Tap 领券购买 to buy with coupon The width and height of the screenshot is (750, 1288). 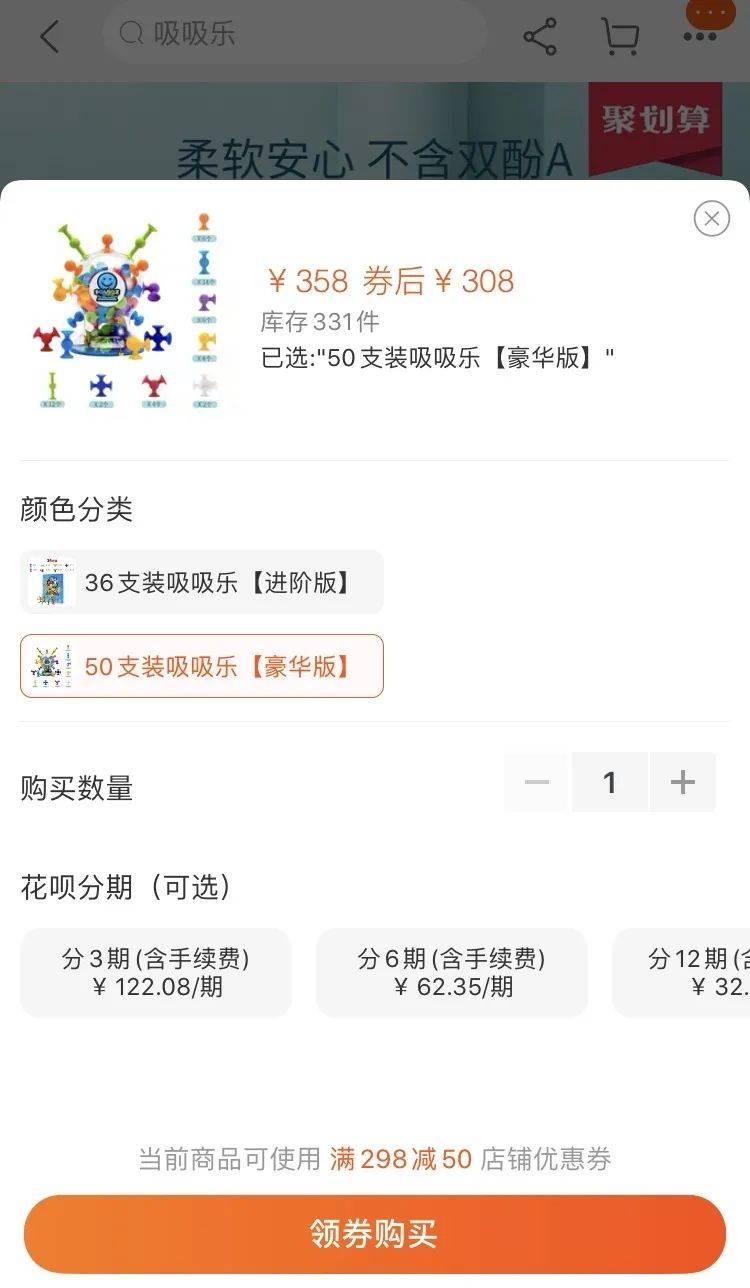pos(375,1233)
